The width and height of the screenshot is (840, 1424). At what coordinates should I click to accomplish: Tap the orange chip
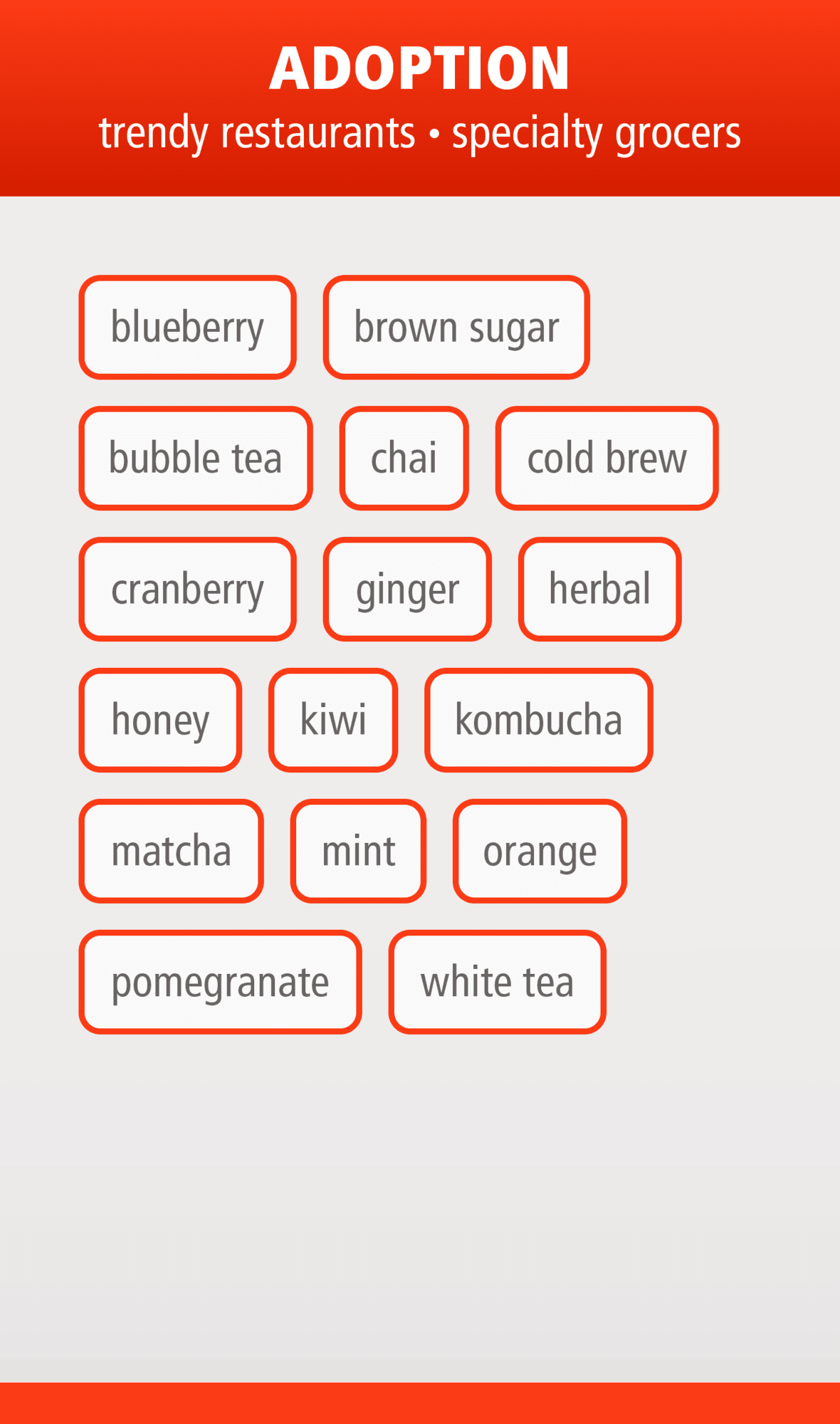540,852
